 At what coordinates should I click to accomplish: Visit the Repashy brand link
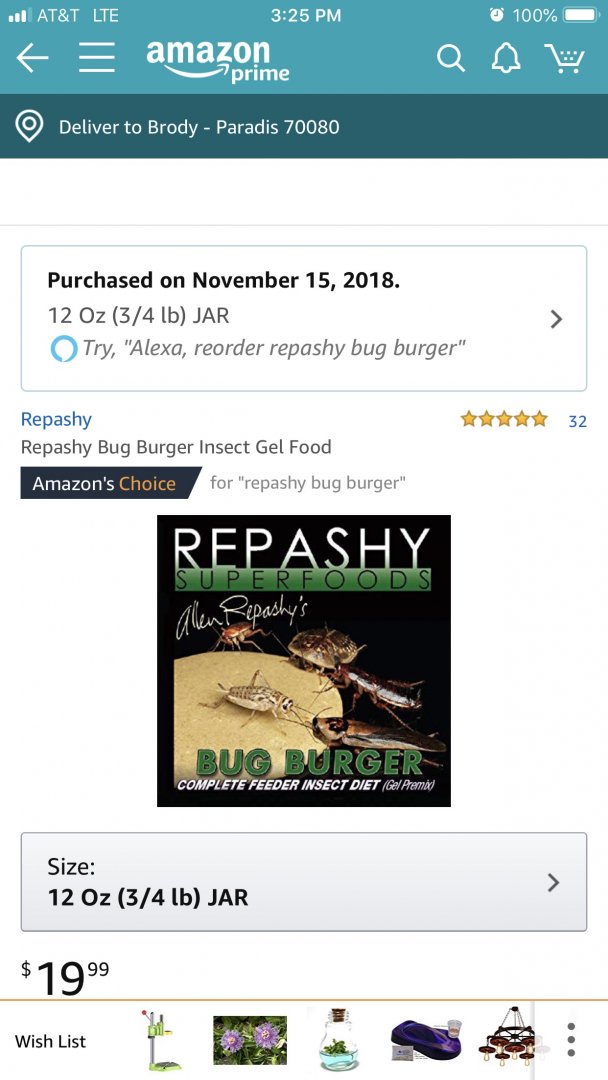56,419
